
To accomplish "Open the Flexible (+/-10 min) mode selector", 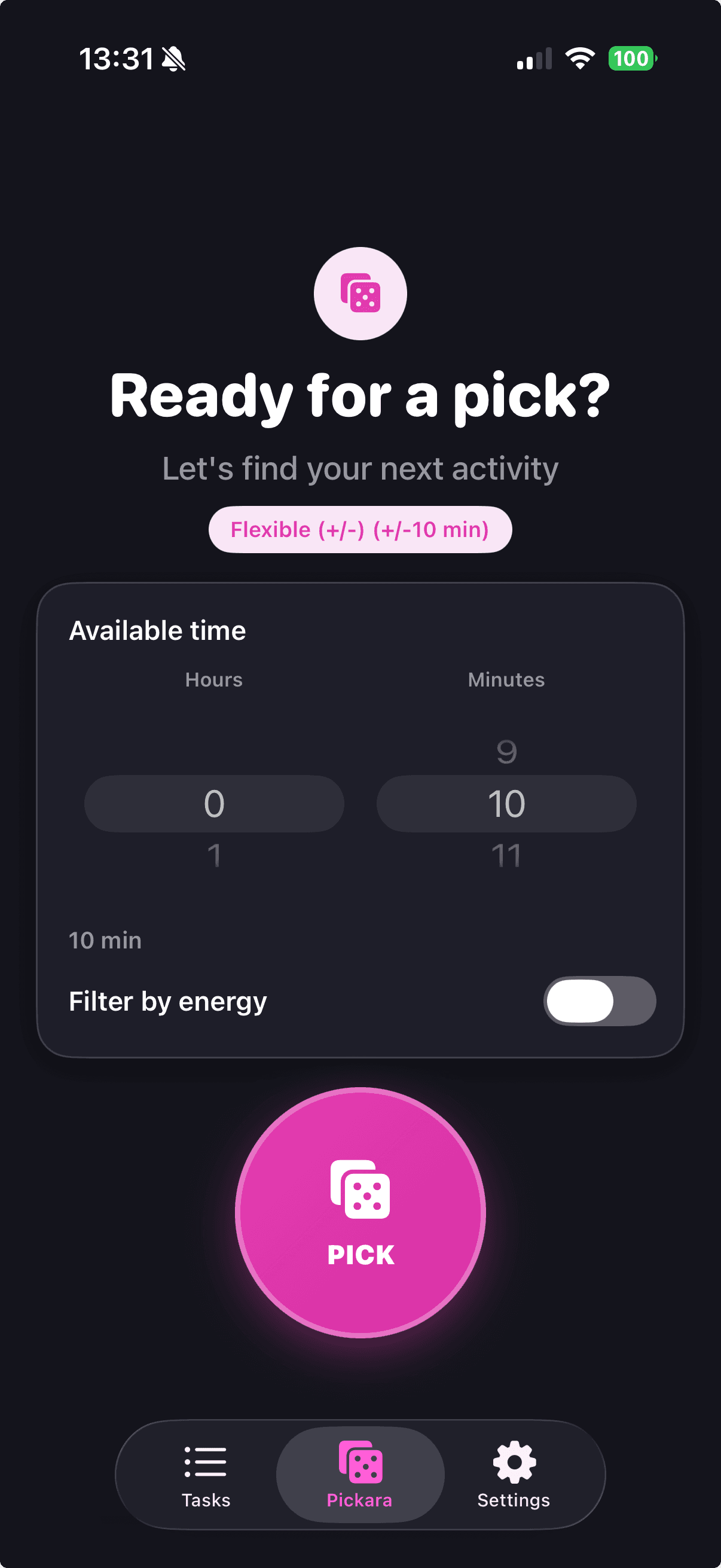I will [360, 529].
